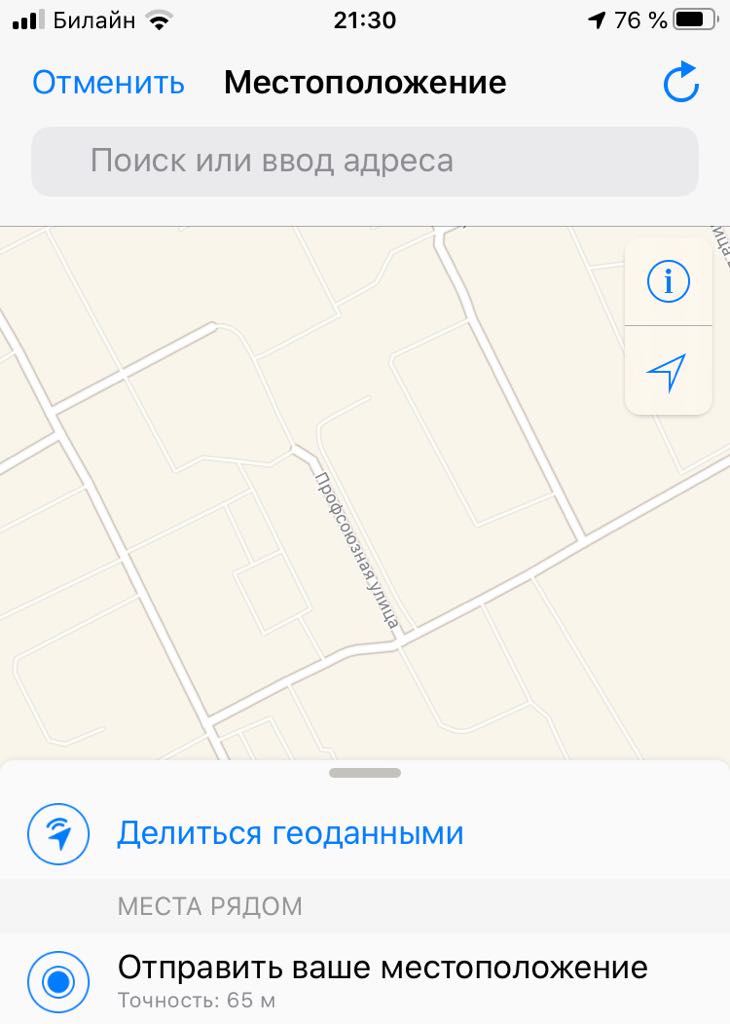
Task: Refresh the location with the reload icon
Action: [680, 83]
